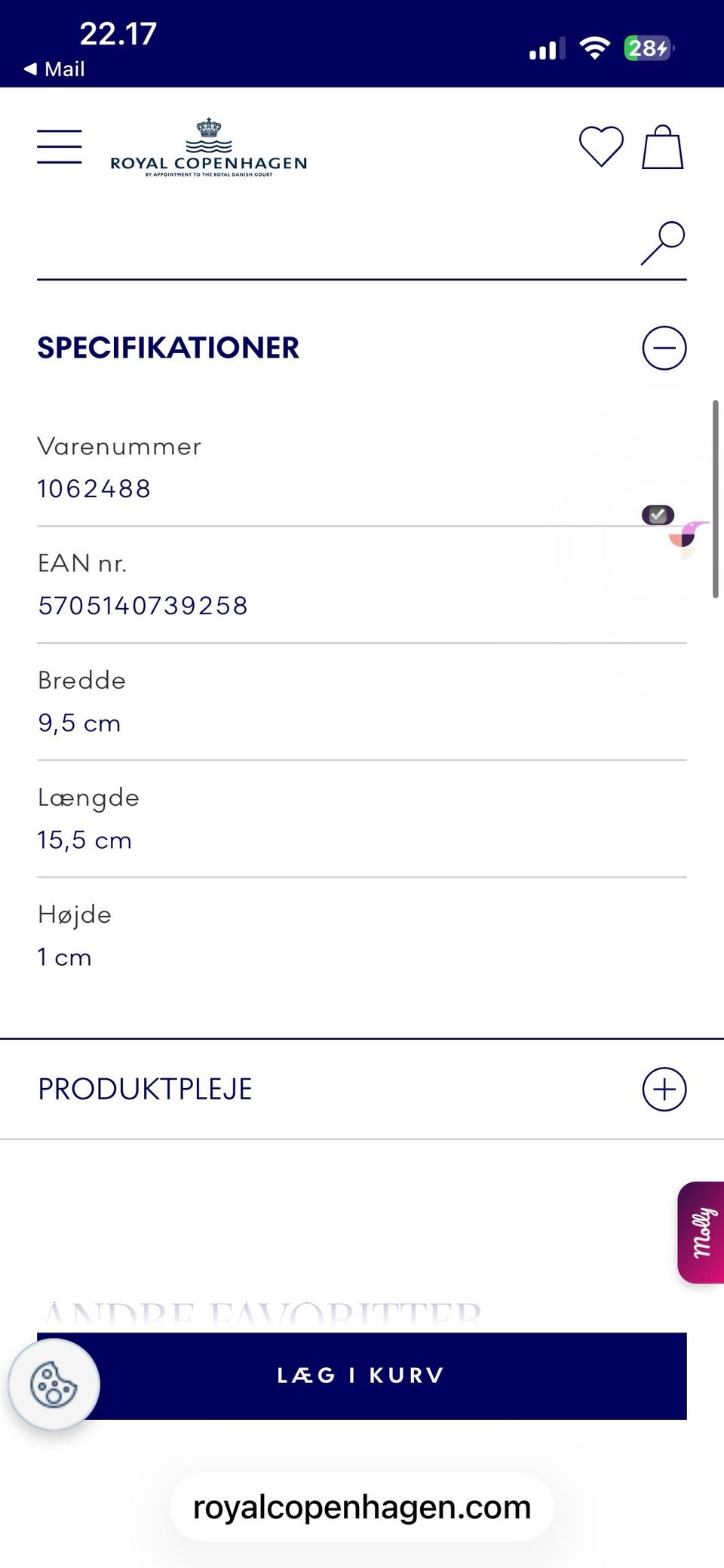Open cookie settings

(x=54, y=1384)
